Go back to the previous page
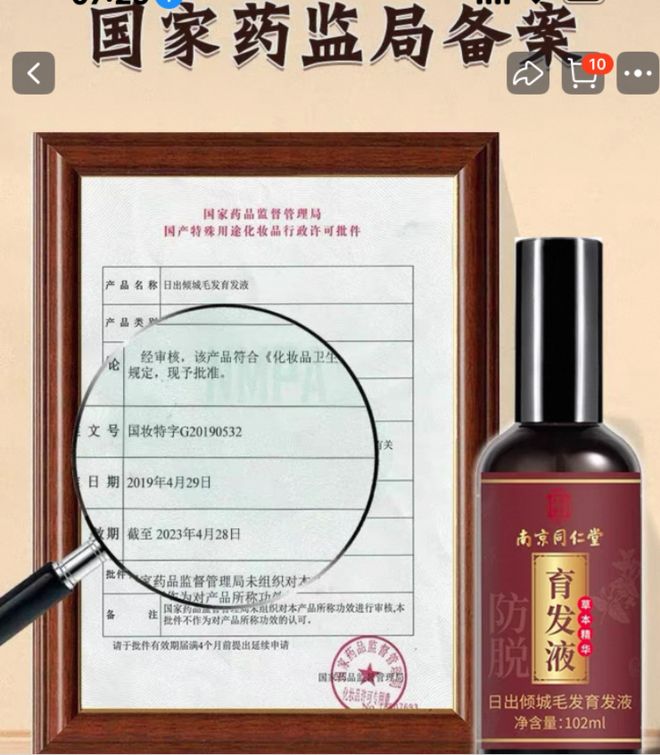 pyautogui.click(x=33, y=73)
